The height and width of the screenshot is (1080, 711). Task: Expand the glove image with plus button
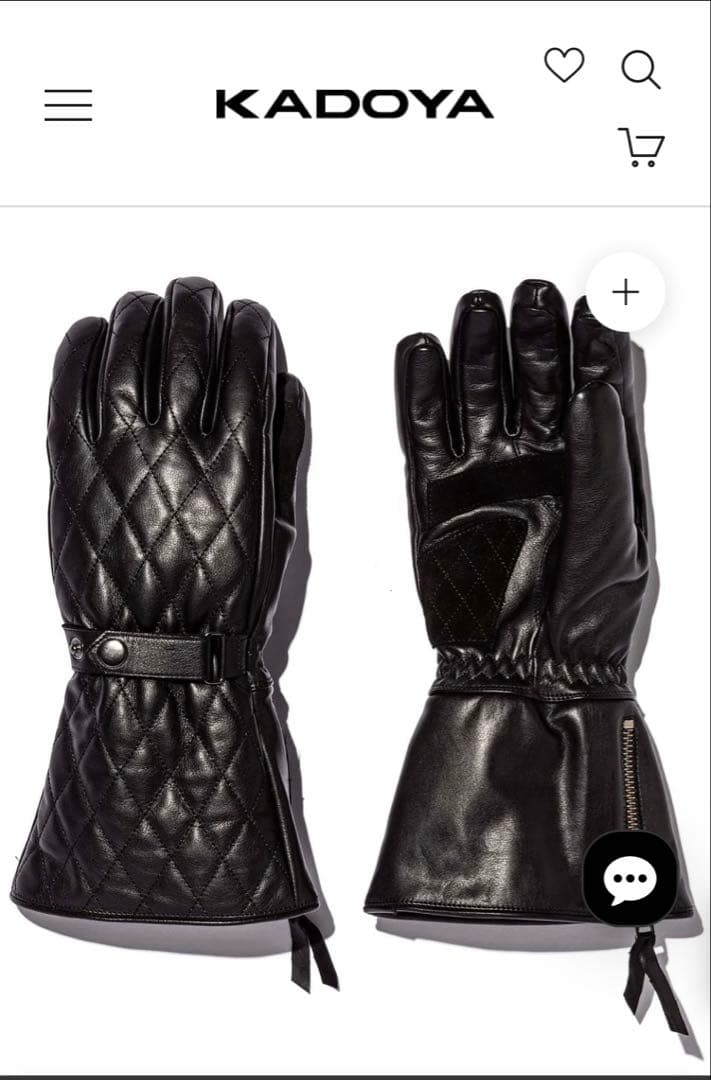coord(625,292)
